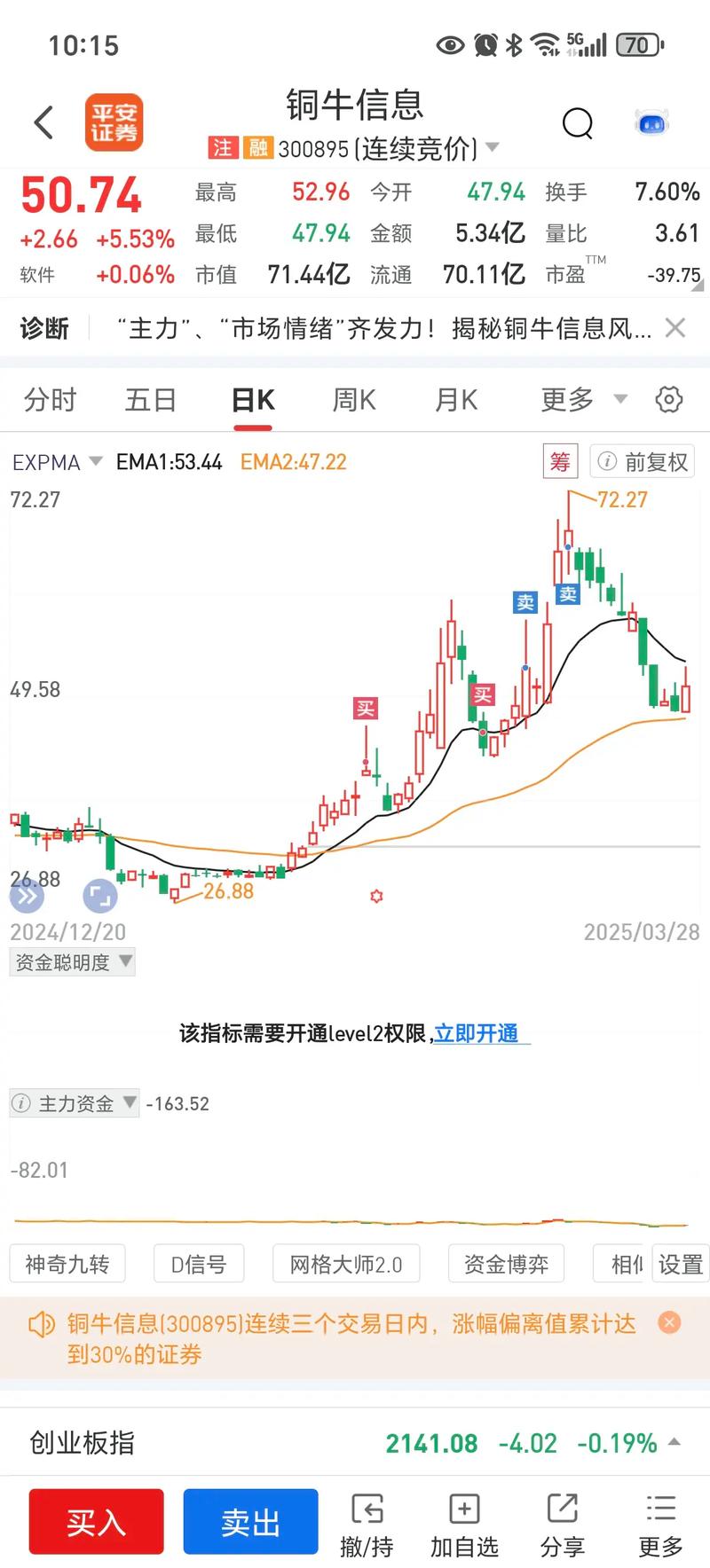Tap the speaker icon on the announcement banner

pos(42,1324)
